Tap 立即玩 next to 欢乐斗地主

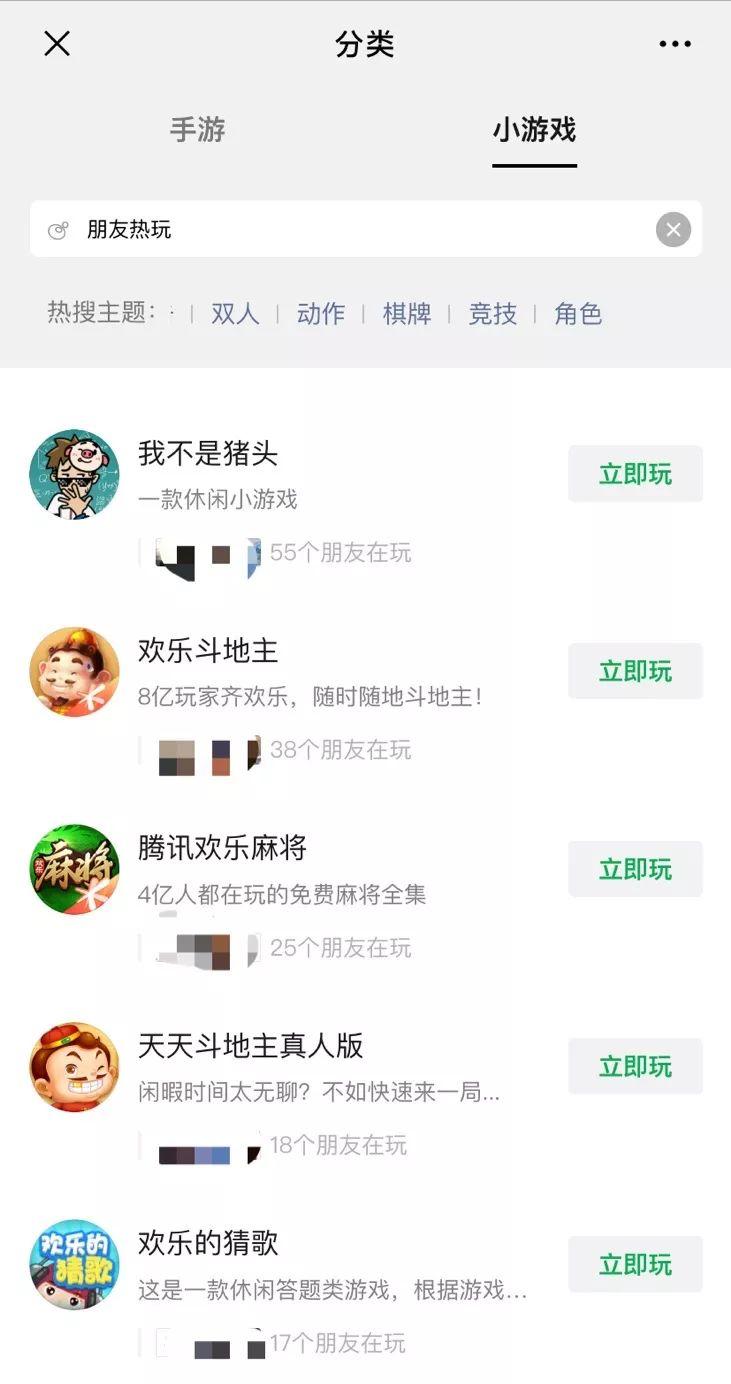(x=634, y=672)
